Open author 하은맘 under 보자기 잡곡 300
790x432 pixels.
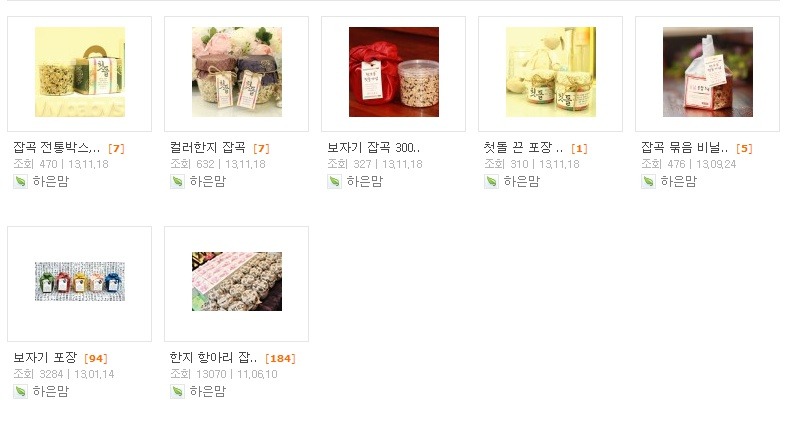coord(364,181)
